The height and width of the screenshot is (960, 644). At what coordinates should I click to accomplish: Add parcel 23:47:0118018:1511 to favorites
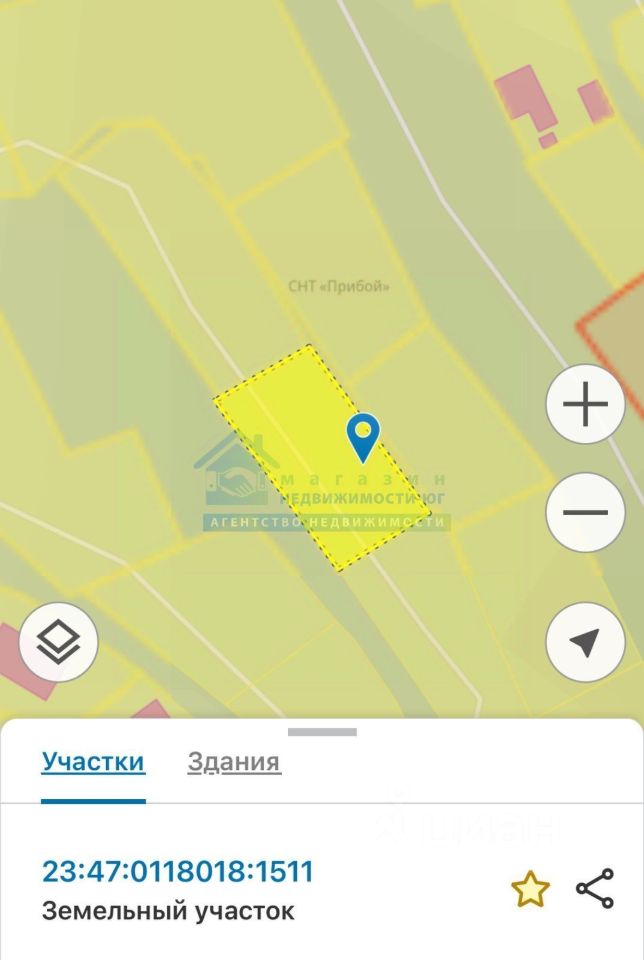pos(530,888)
